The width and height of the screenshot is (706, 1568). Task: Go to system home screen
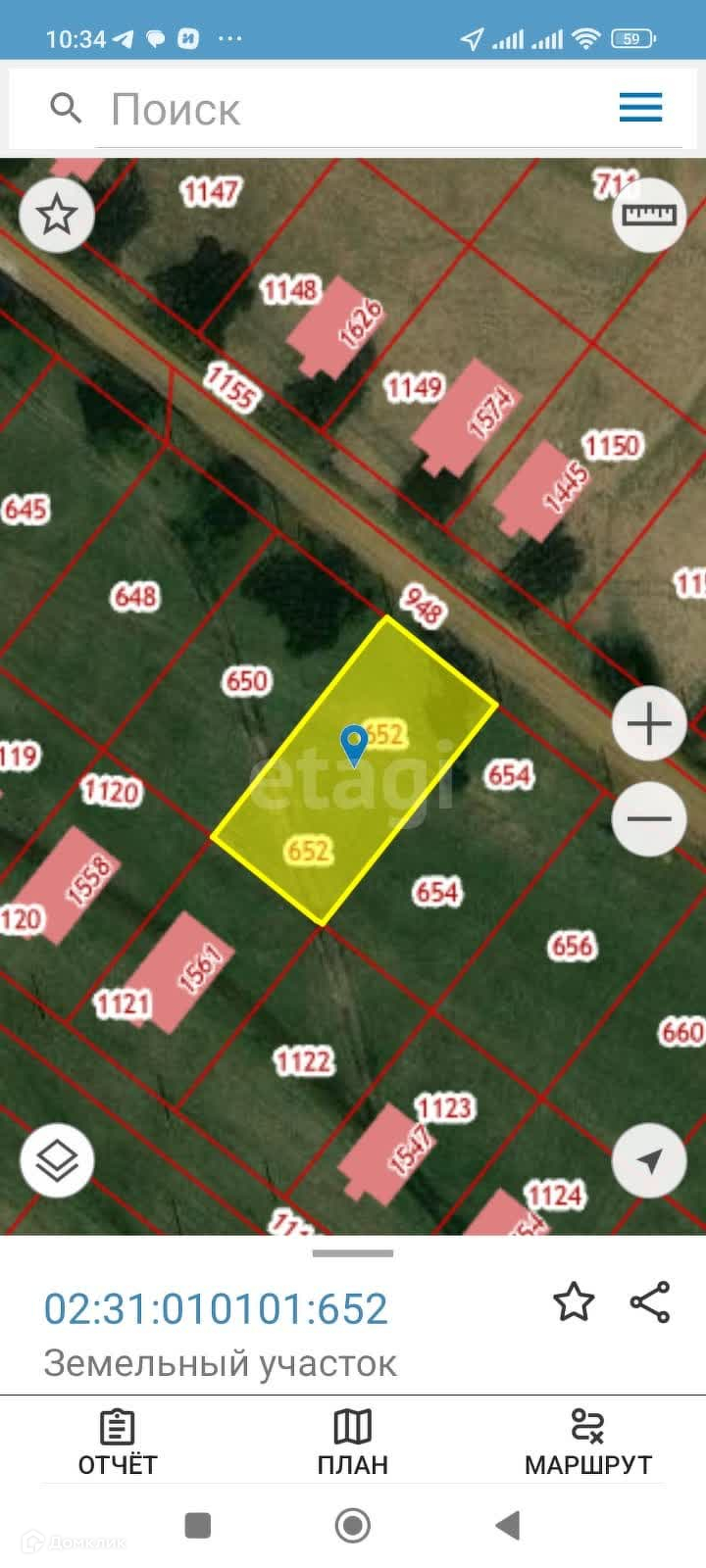click(x=353, y=1526)
